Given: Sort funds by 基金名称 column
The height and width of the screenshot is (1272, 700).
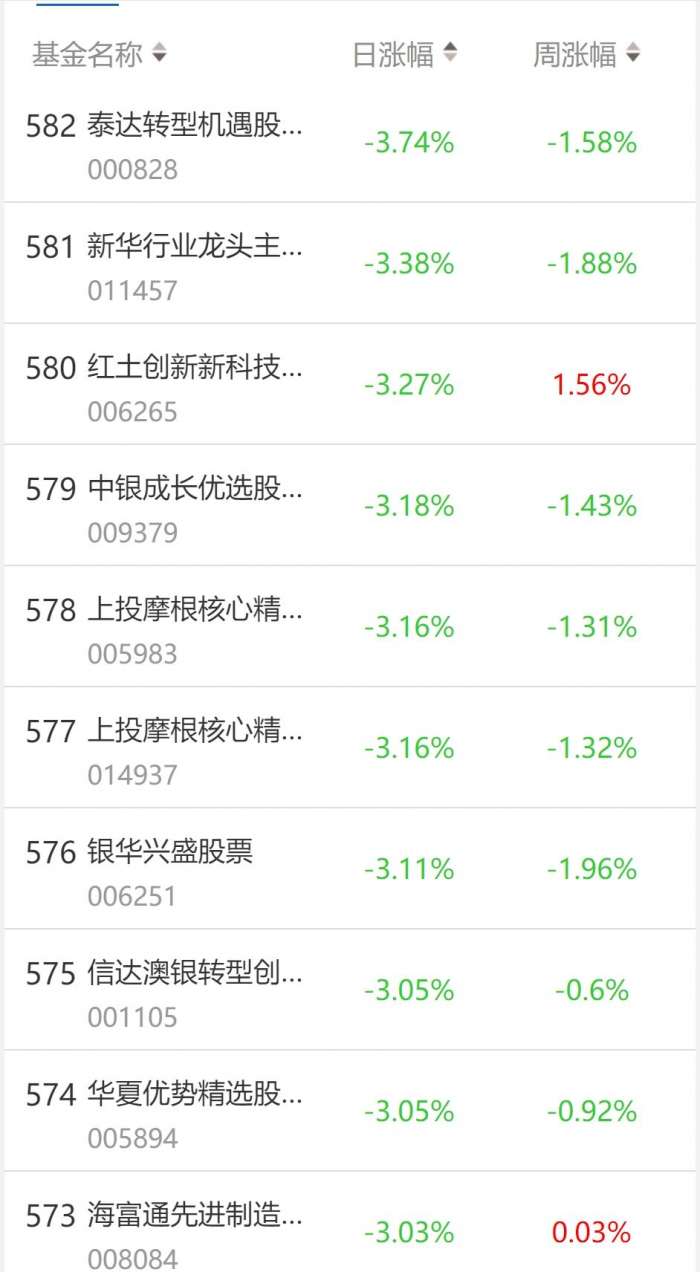Looking at the screenshot, I should (x=99, y=54).
